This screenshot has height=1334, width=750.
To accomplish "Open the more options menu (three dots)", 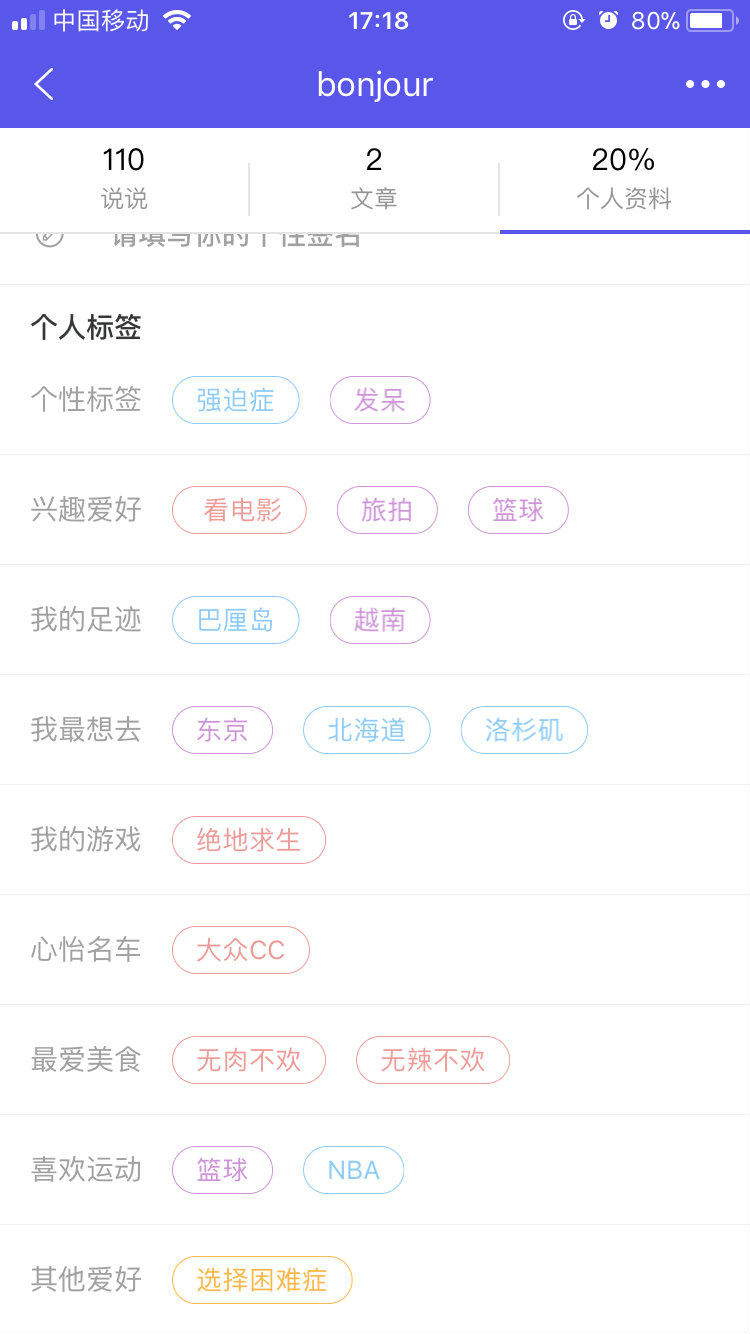I will 705,84.
